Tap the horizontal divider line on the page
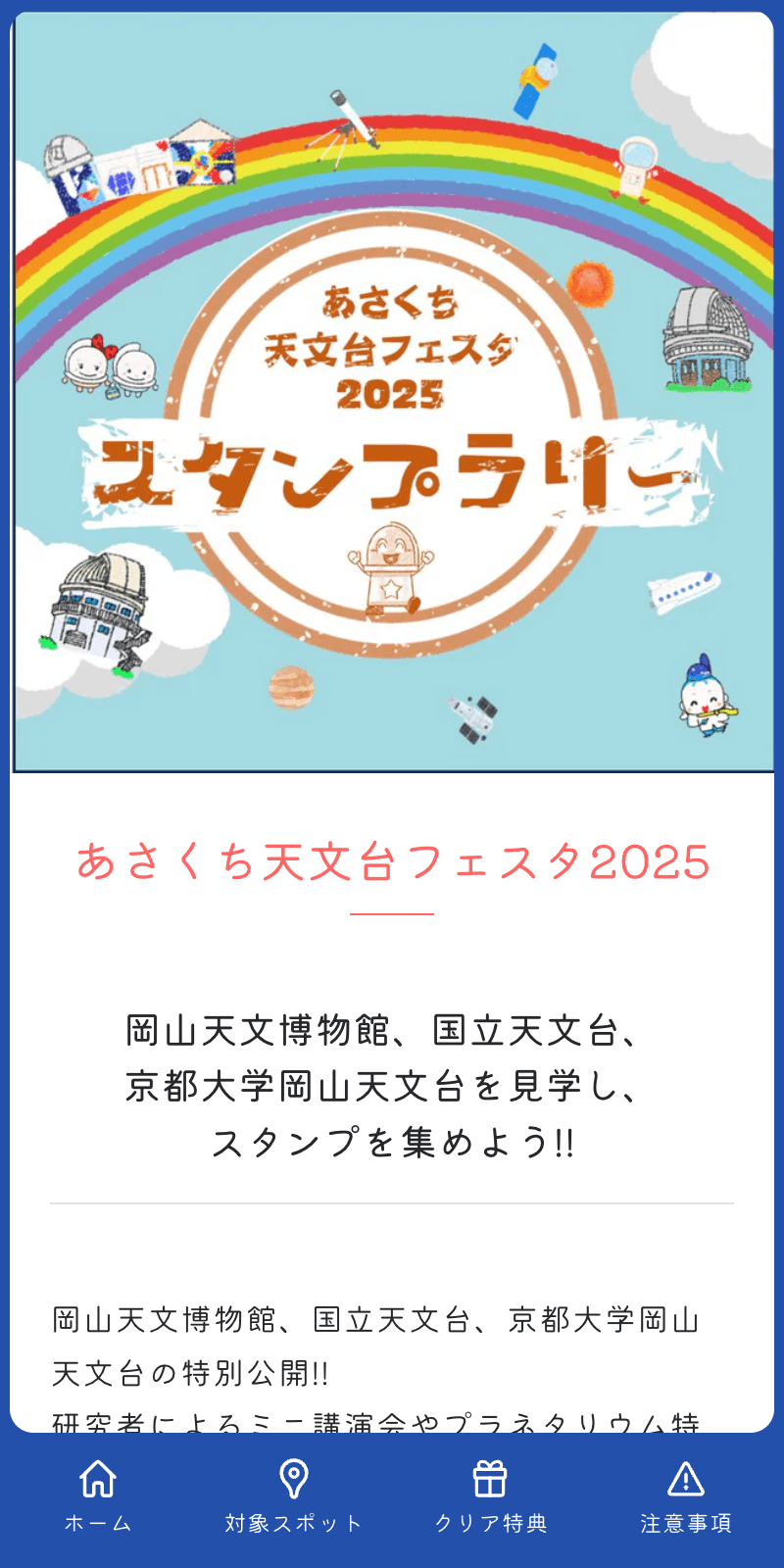The height and width of the screenshot is (1568, 784). [x=392, y=1204]
